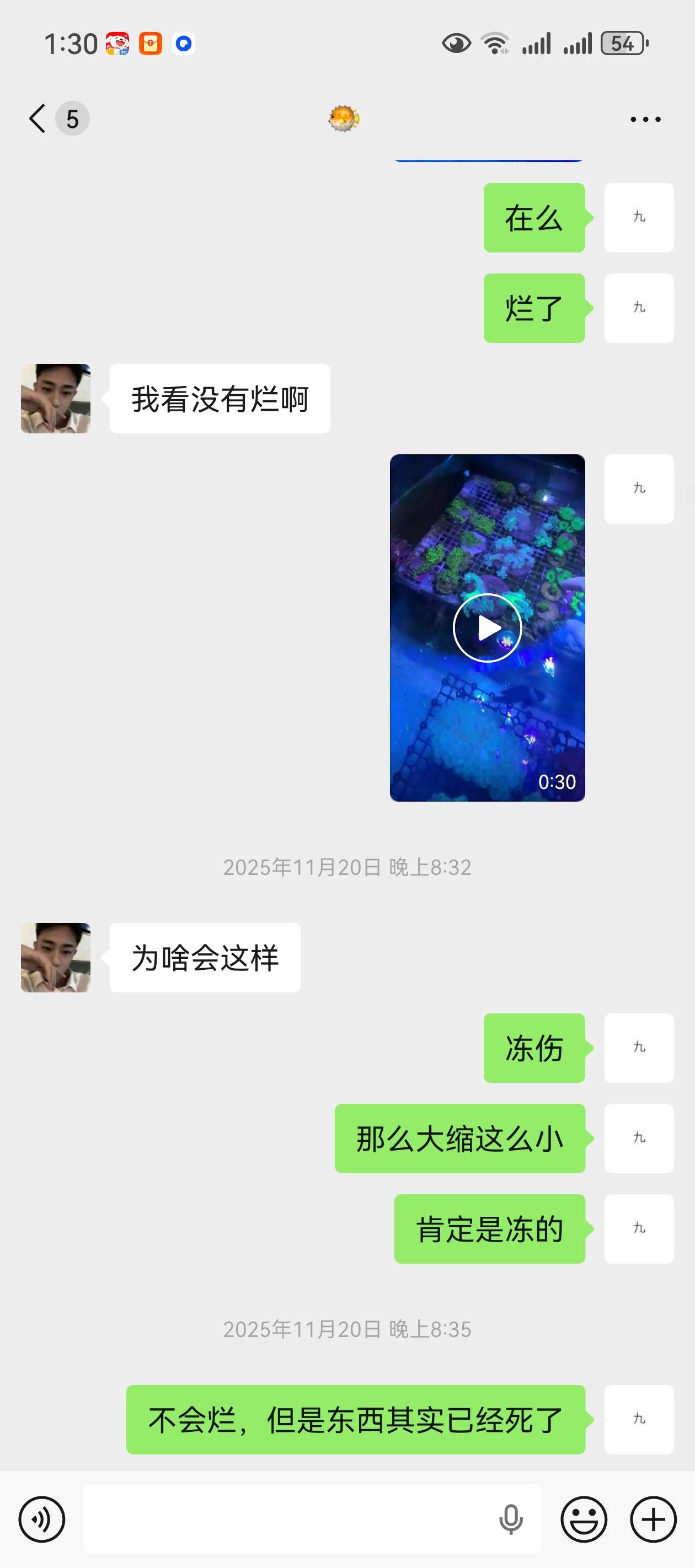Open the emoji sticker panel

584,1519
